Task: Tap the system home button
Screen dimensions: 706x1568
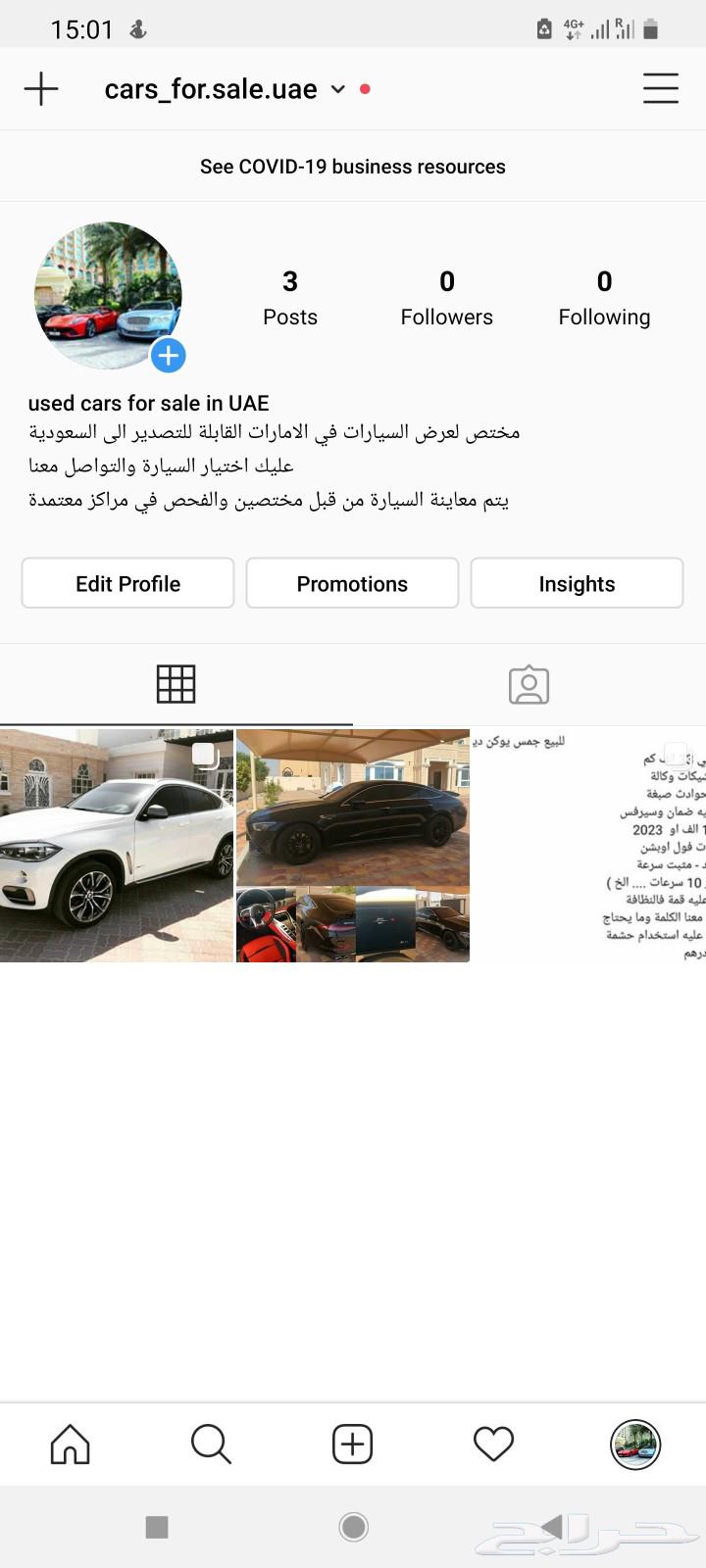Action: [x=353, y=1526]
